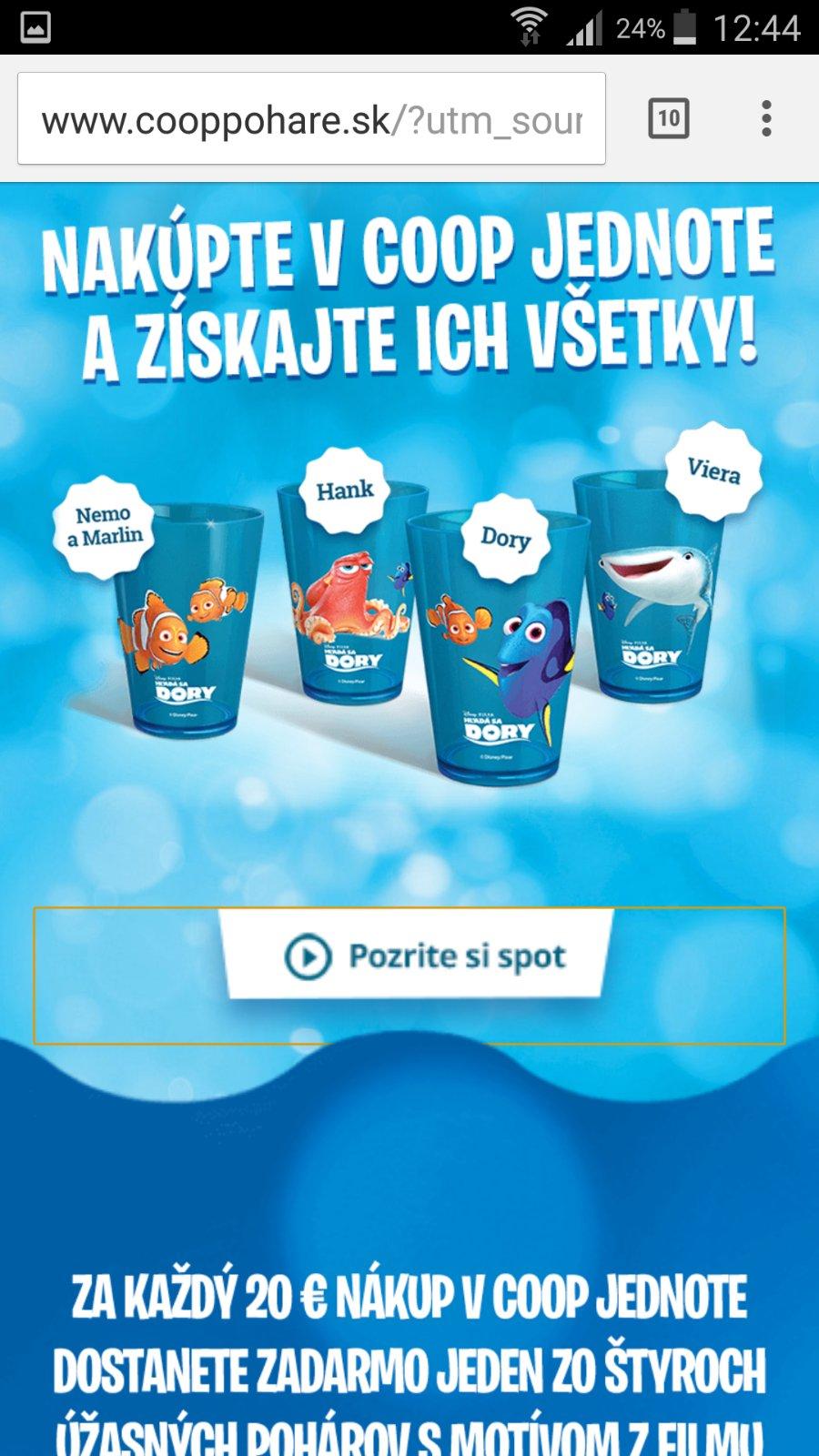The image size is (819, 1456).
Task: Tap the browser URL address bar
Action: (x=311, y=119)
